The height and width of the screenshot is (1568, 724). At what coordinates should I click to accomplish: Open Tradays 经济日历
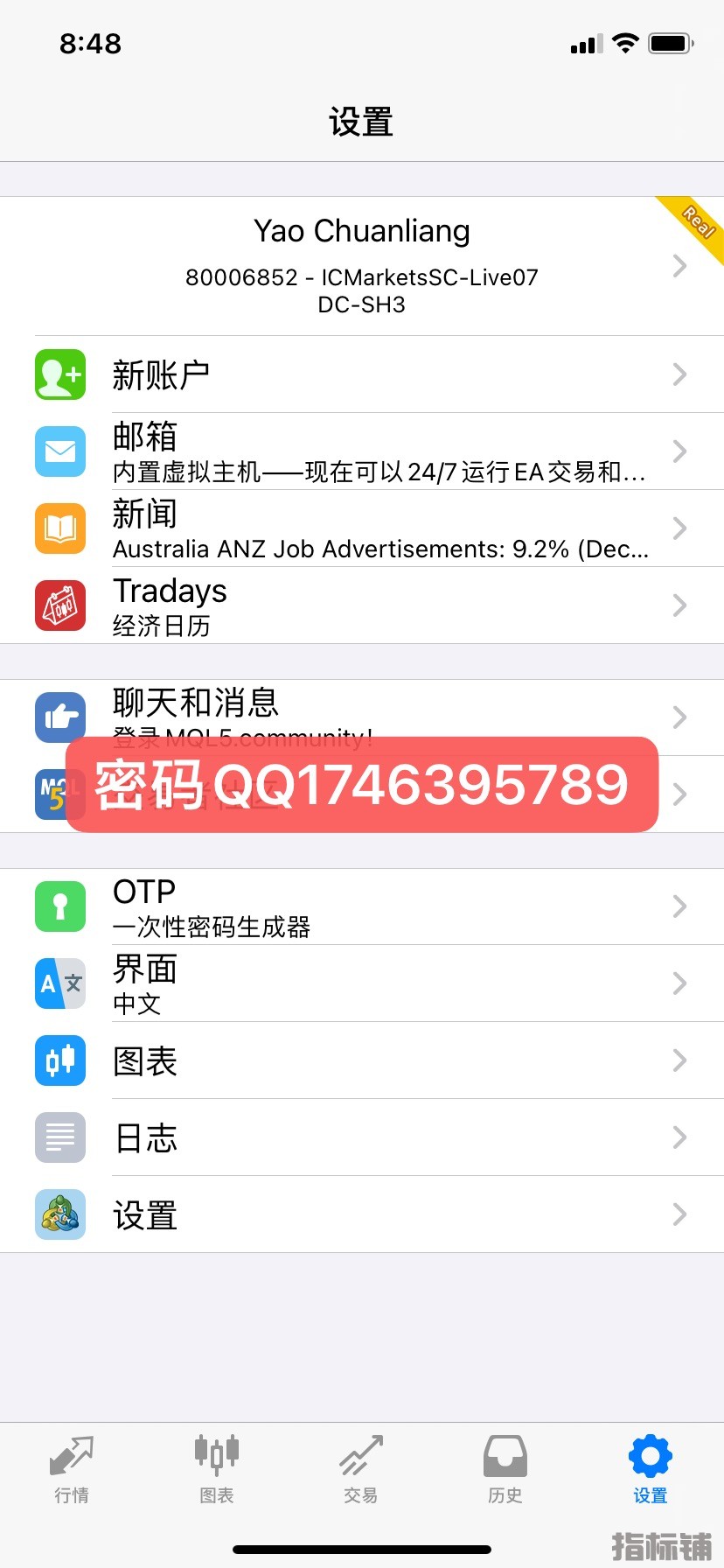(x=362, y=605)
